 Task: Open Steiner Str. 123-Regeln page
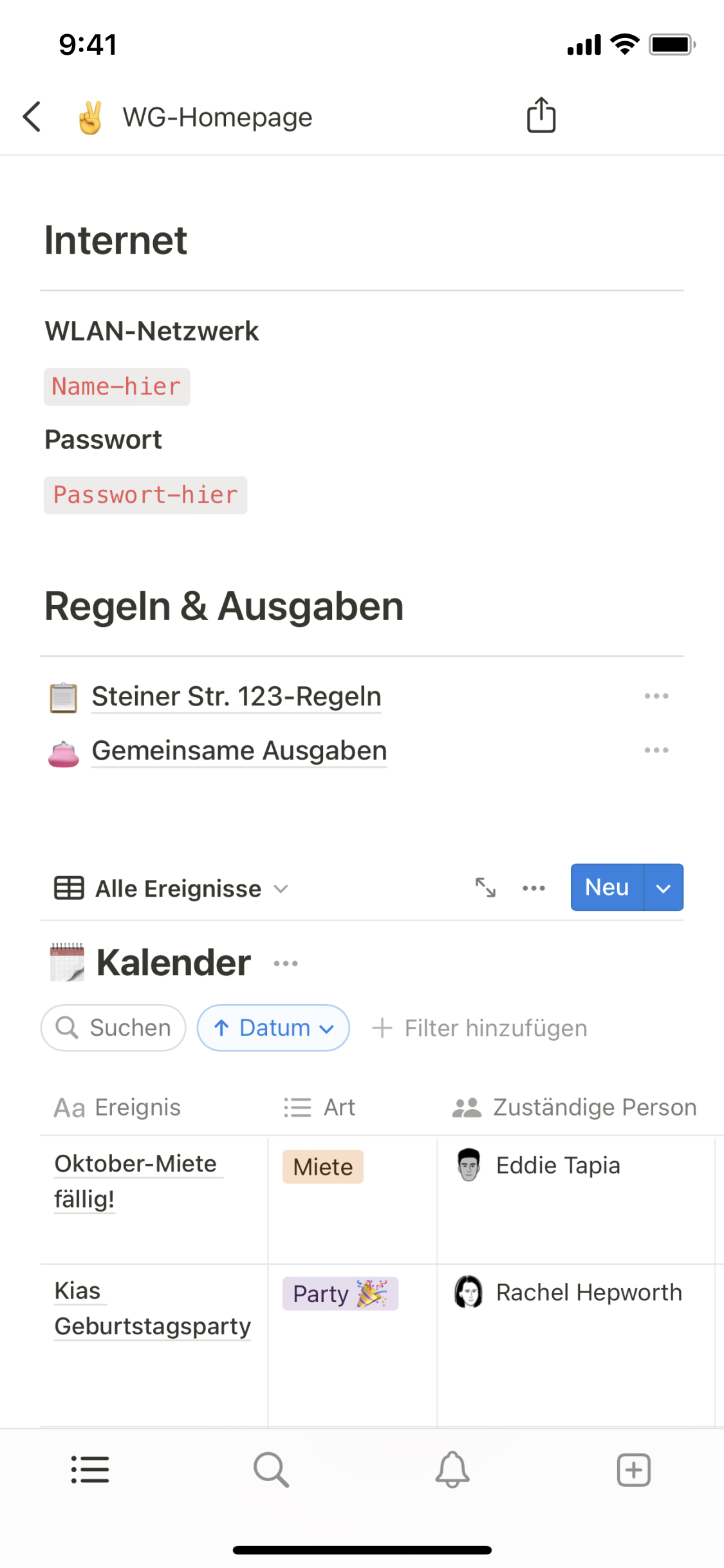236,696
